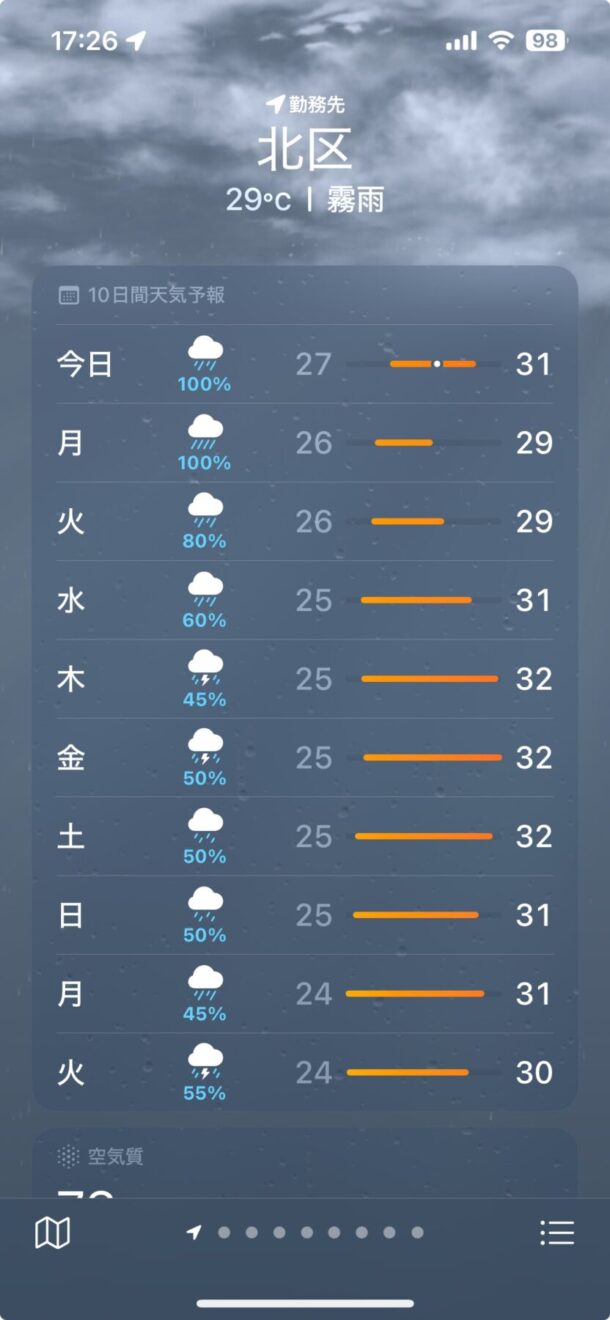Screen dimensions: 610x1320
Task: Open the weather map view
Action: 52,1233
